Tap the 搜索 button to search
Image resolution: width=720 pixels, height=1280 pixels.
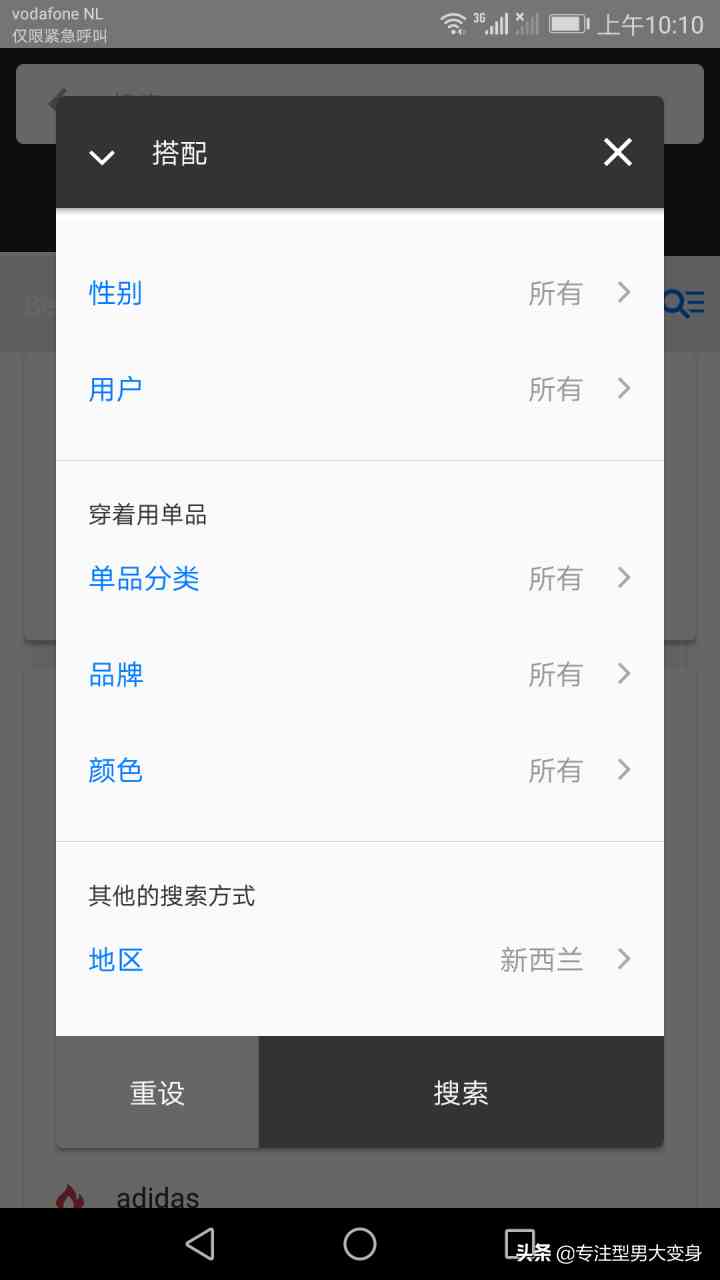[460, 1092]
